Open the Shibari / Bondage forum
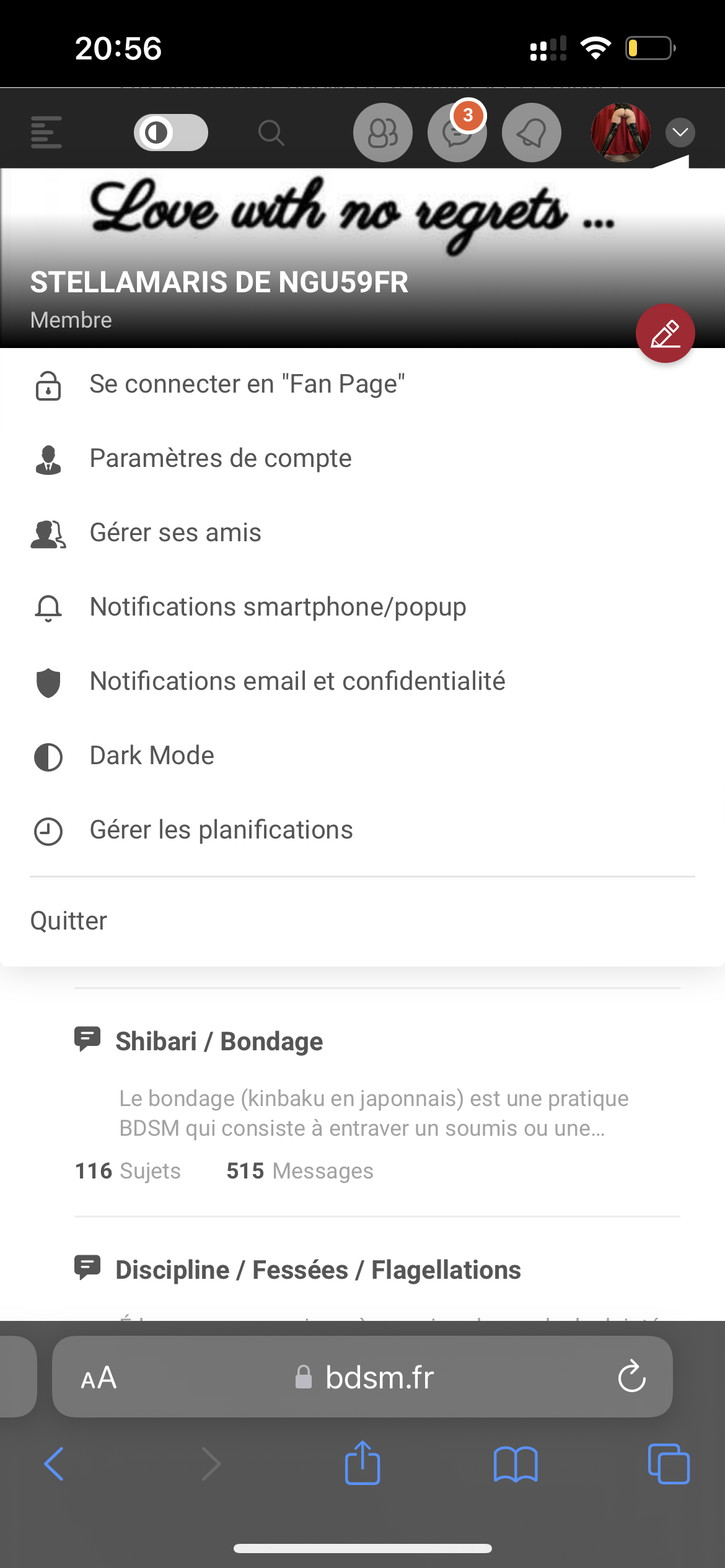 [219, 1042]
